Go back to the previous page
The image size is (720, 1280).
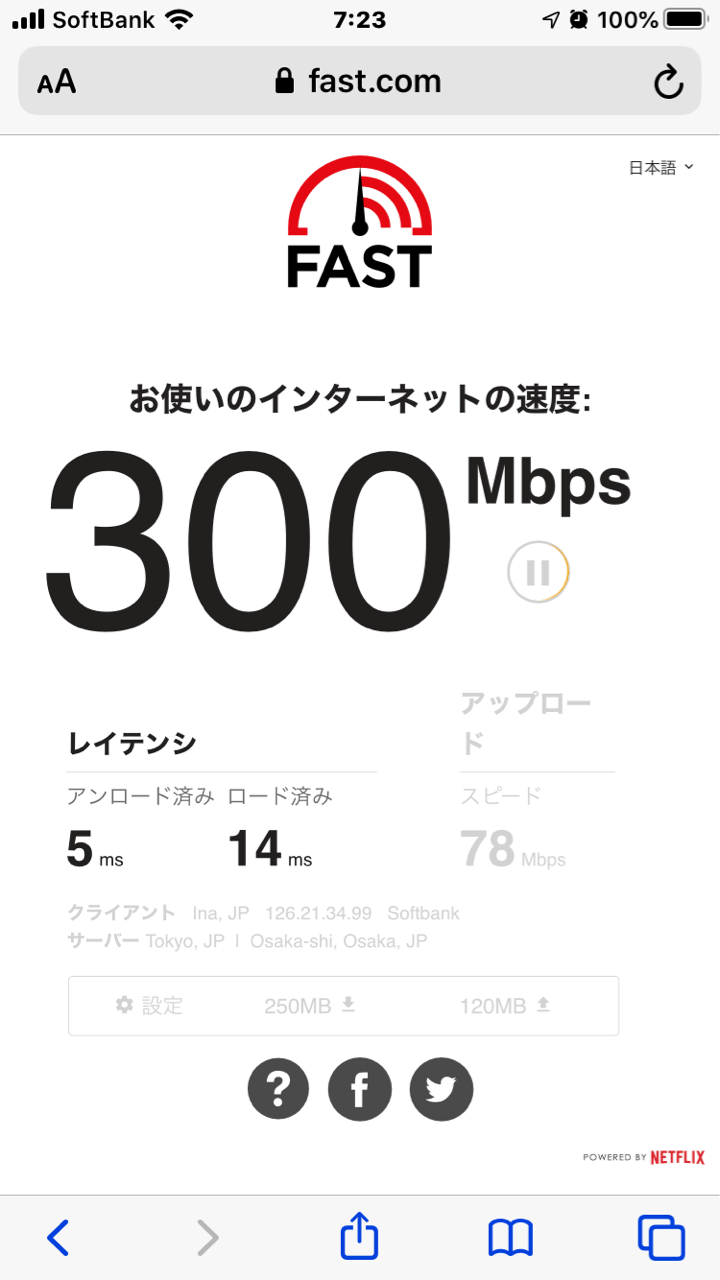point(59,1238)
